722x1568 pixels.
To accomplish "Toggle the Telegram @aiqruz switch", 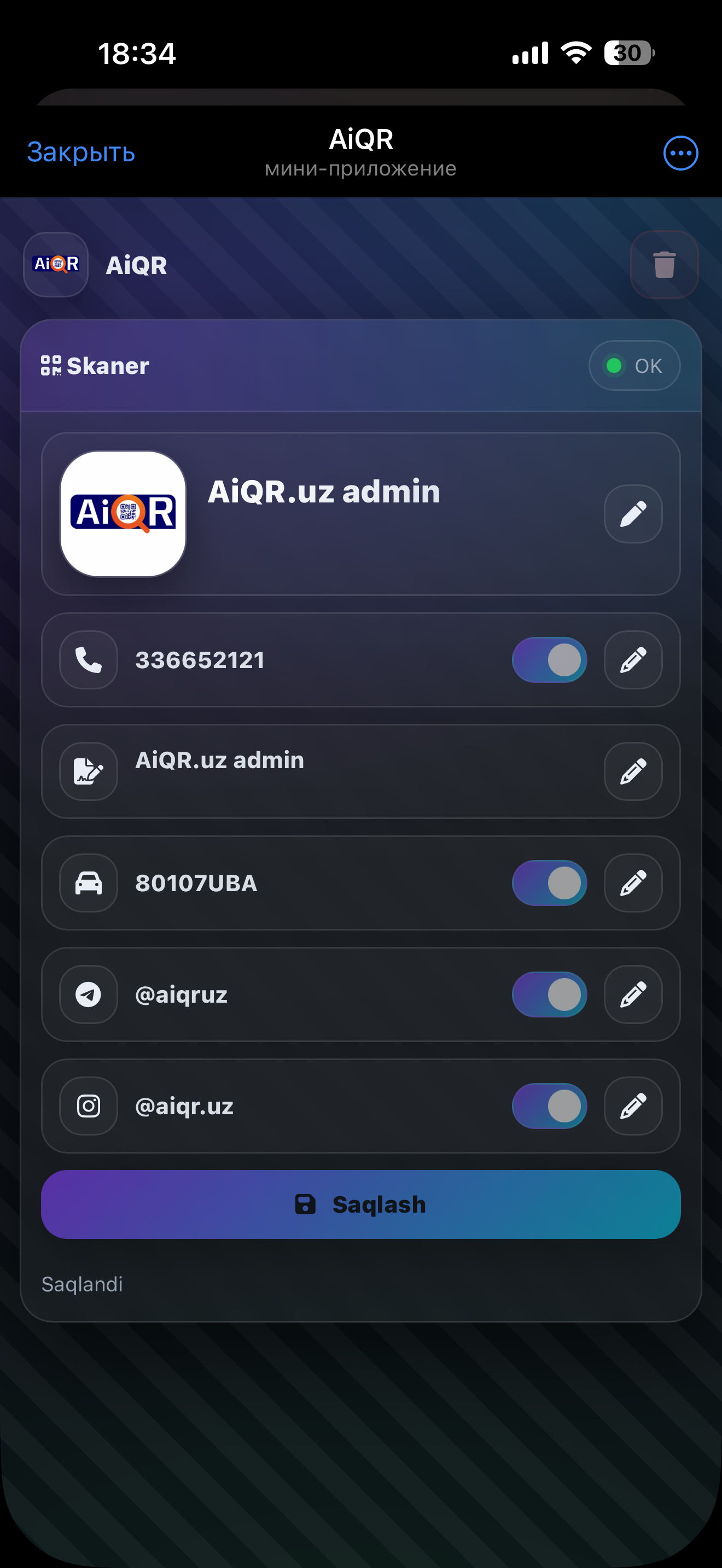I will tap(549, 994).
